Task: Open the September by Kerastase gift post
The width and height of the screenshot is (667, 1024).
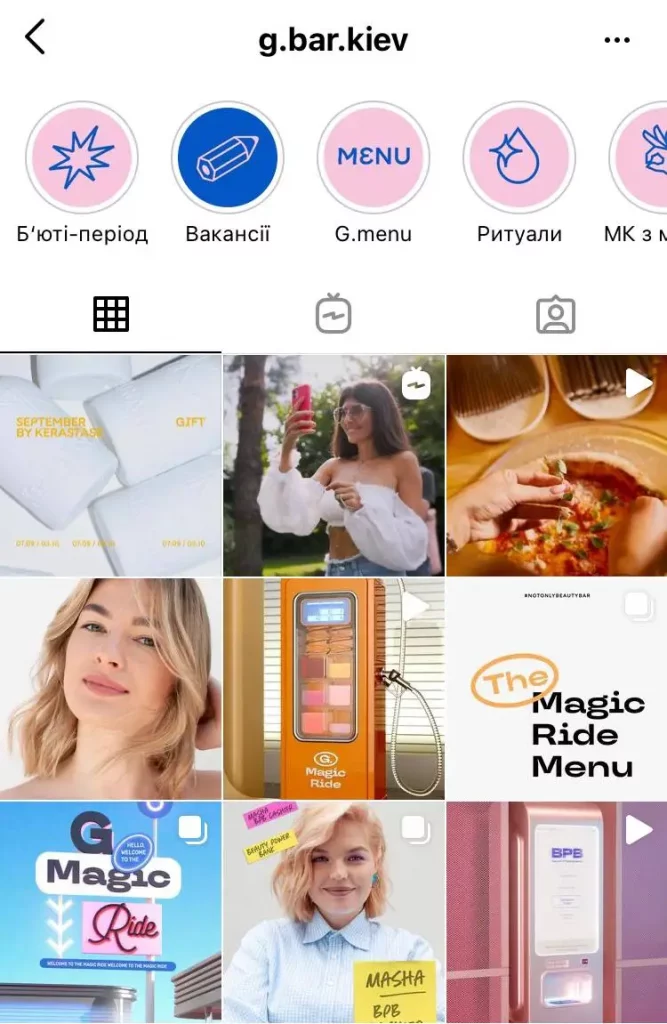Action: tap(110, 465)
